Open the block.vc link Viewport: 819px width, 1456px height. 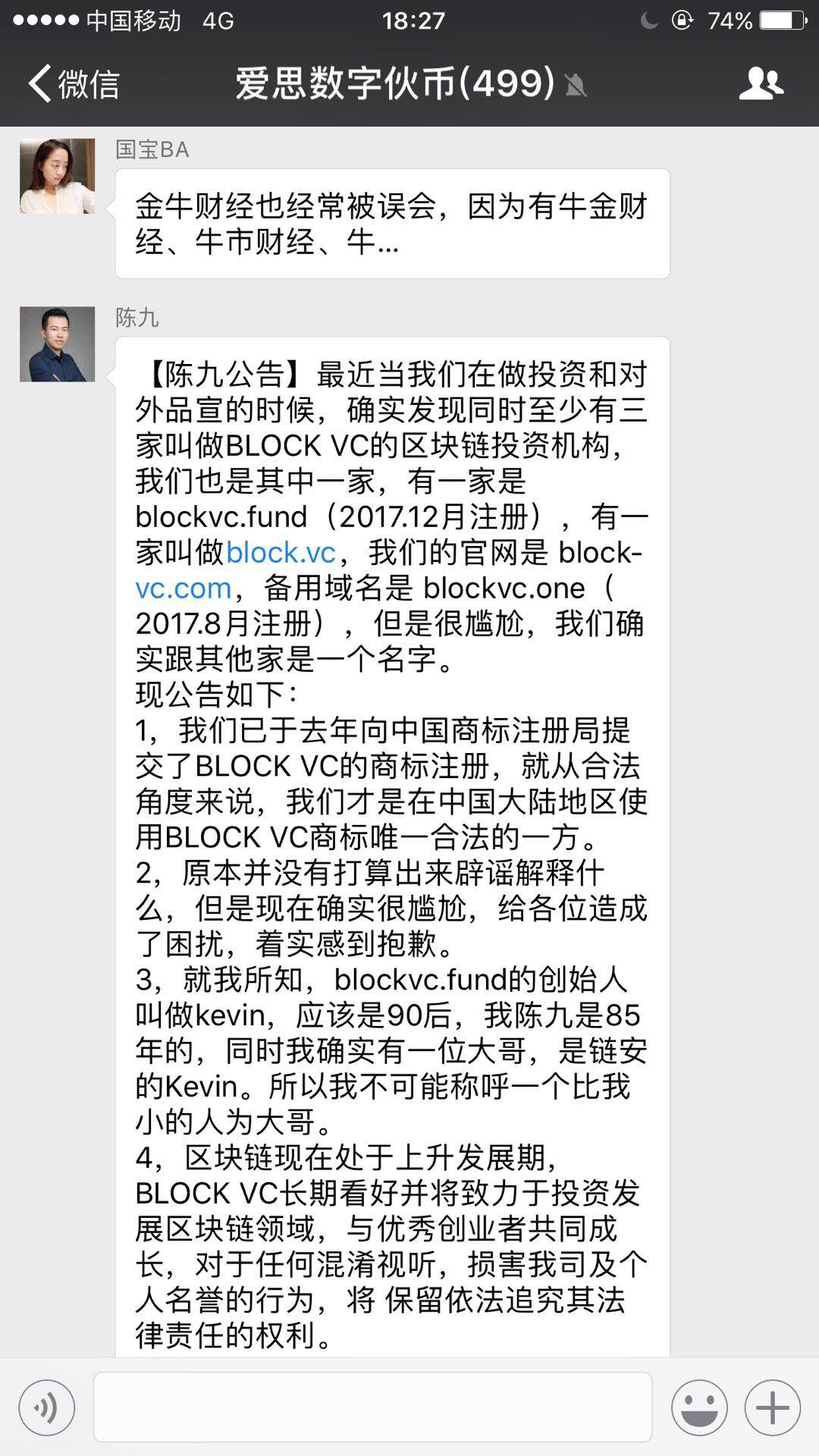(x=281, y=553)
